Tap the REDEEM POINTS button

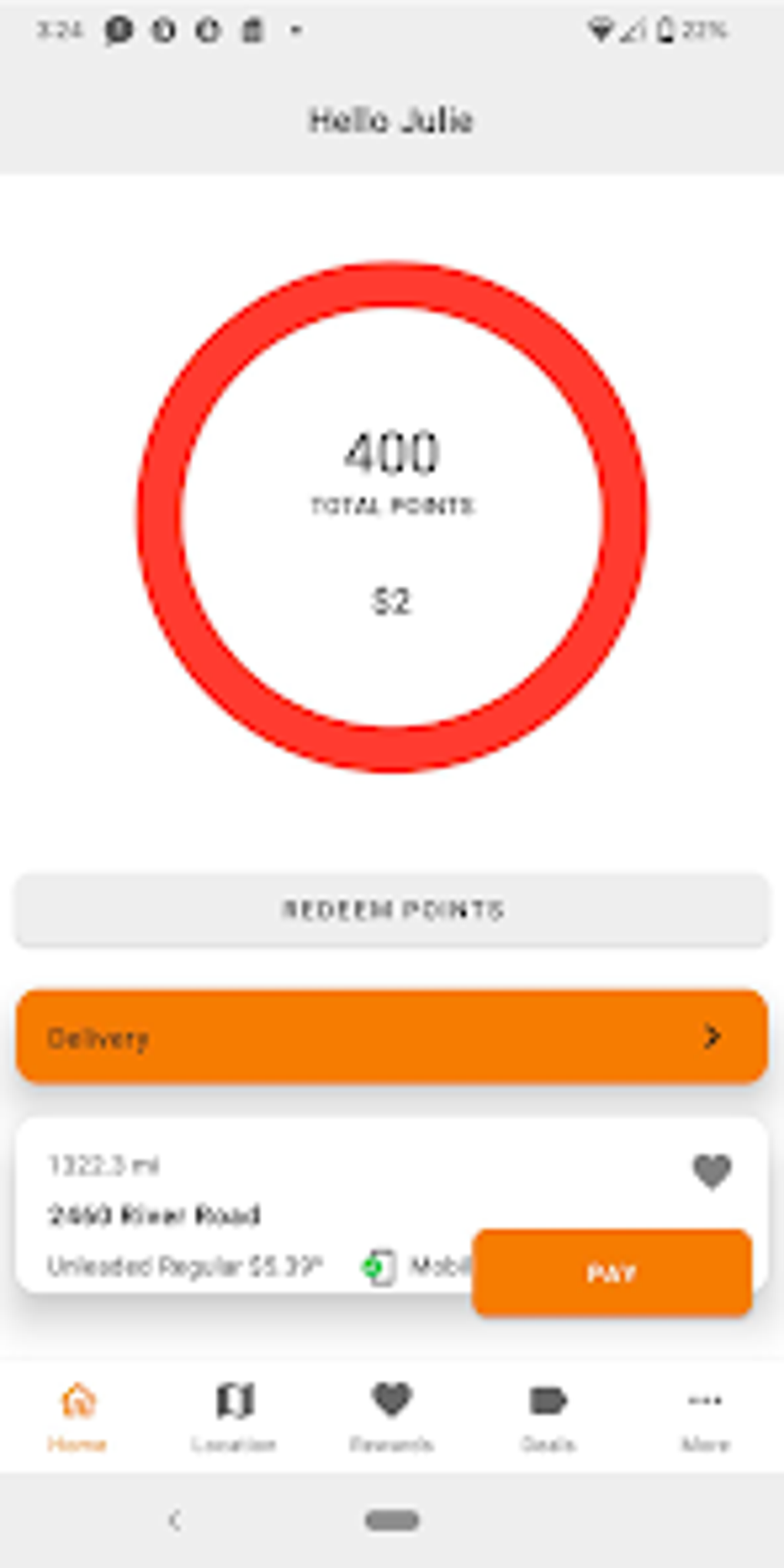click(392, 910)
